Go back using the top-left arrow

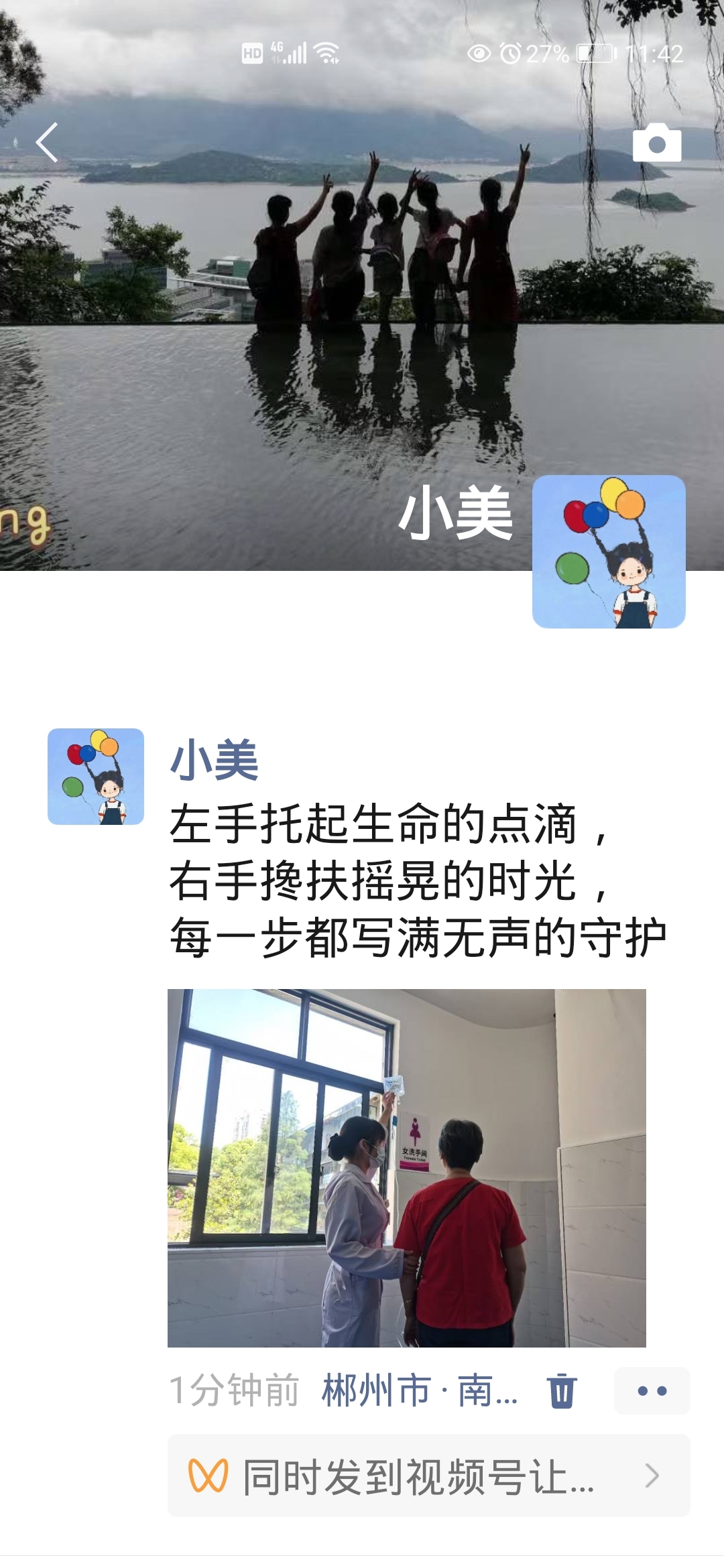pyautogui.click(x=47, y=143)
